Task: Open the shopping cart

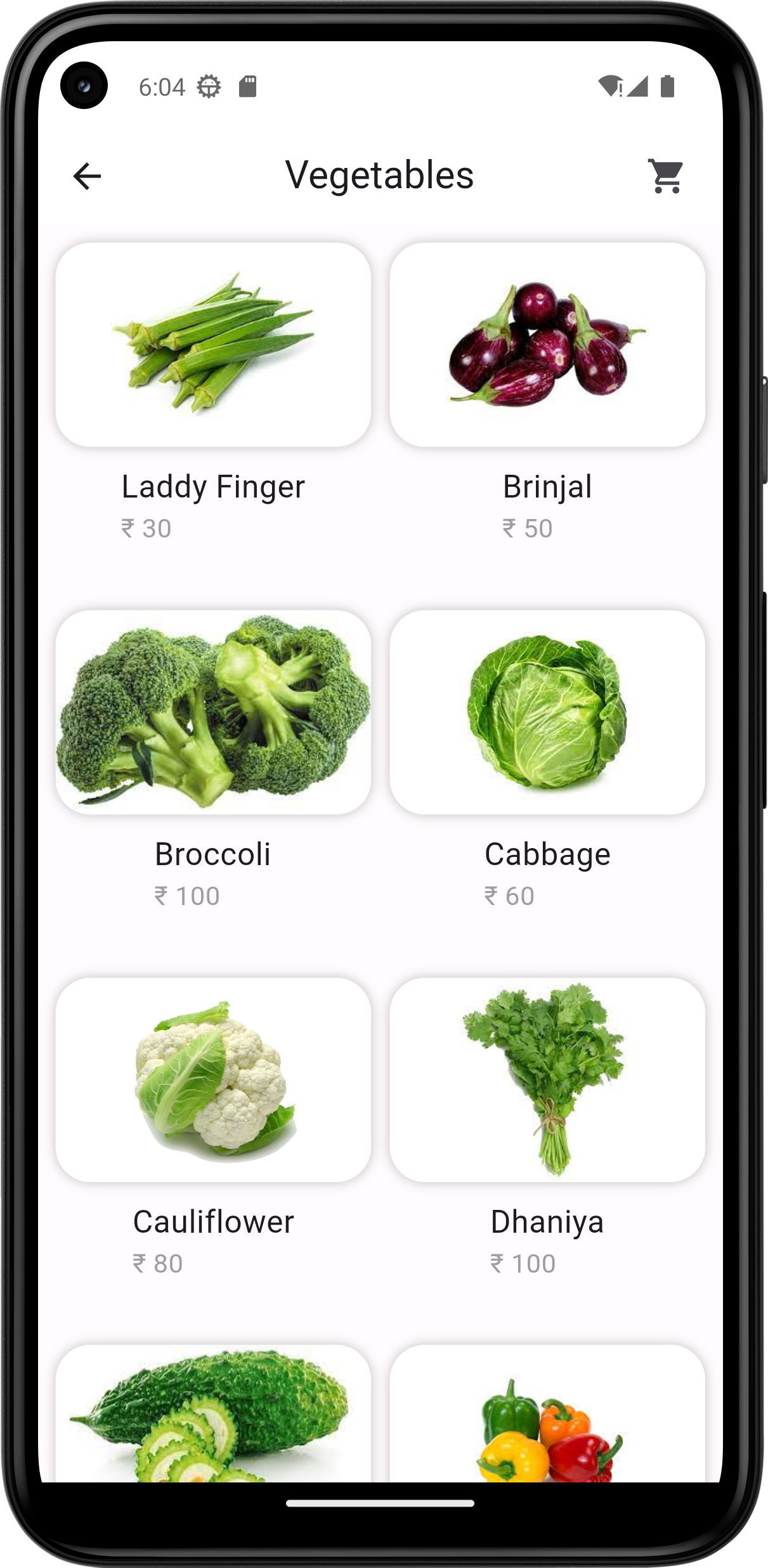Action: pos(666,176)
